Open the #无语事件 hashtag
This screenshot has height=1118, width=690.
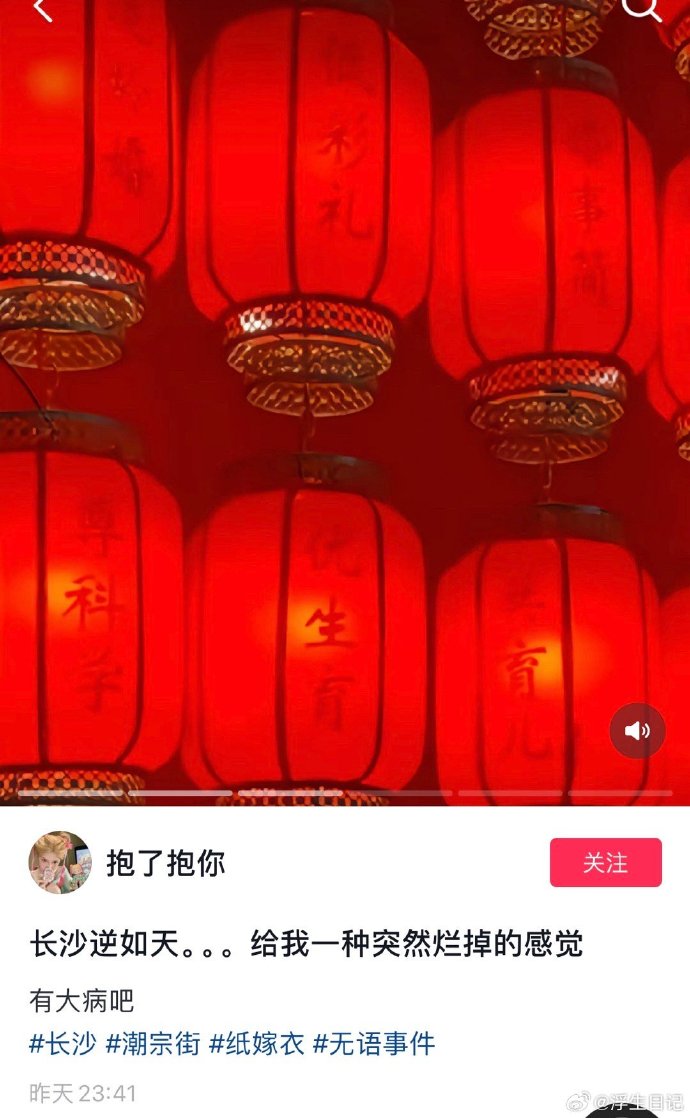pos(374,1044)
